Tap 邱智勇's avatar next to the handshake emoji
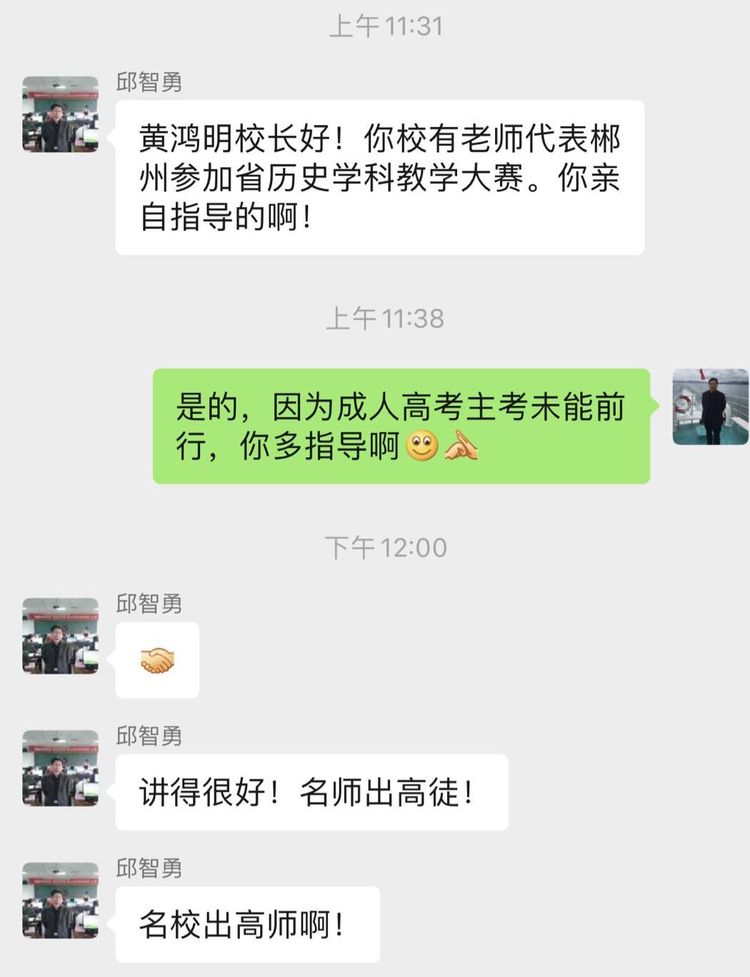Image resolution: width=750 pixels, height=977 pixels. click(60, 636)
